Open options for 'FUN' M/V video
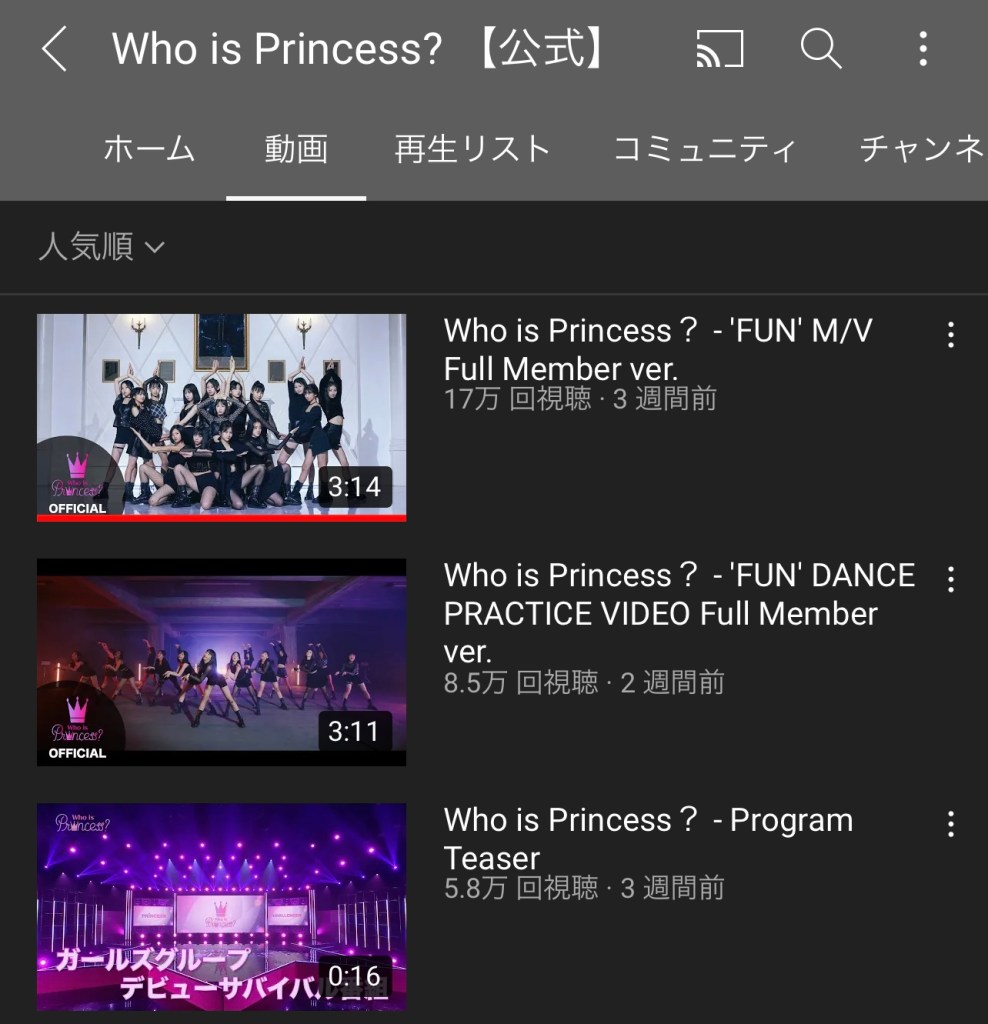This screenshot has width=988, height=1024. [950, 334]
